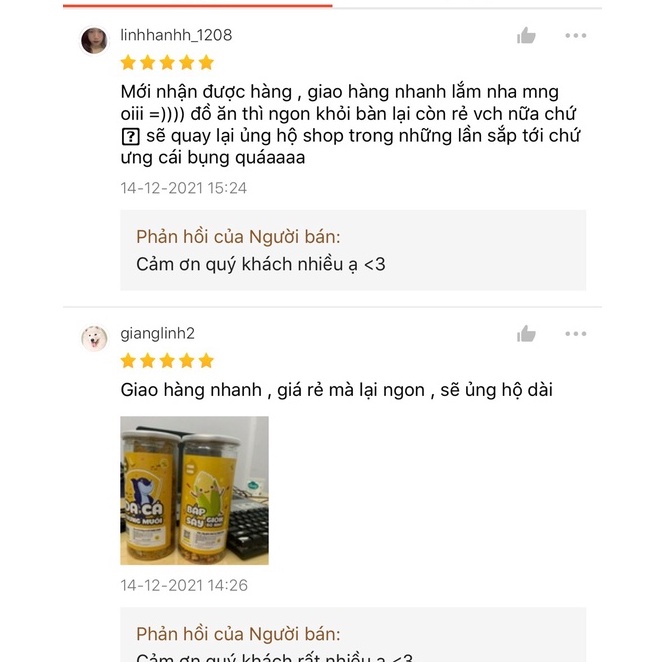
Task: Open linhhanhh_1208's profile avatar
Action: coord(94,40)
